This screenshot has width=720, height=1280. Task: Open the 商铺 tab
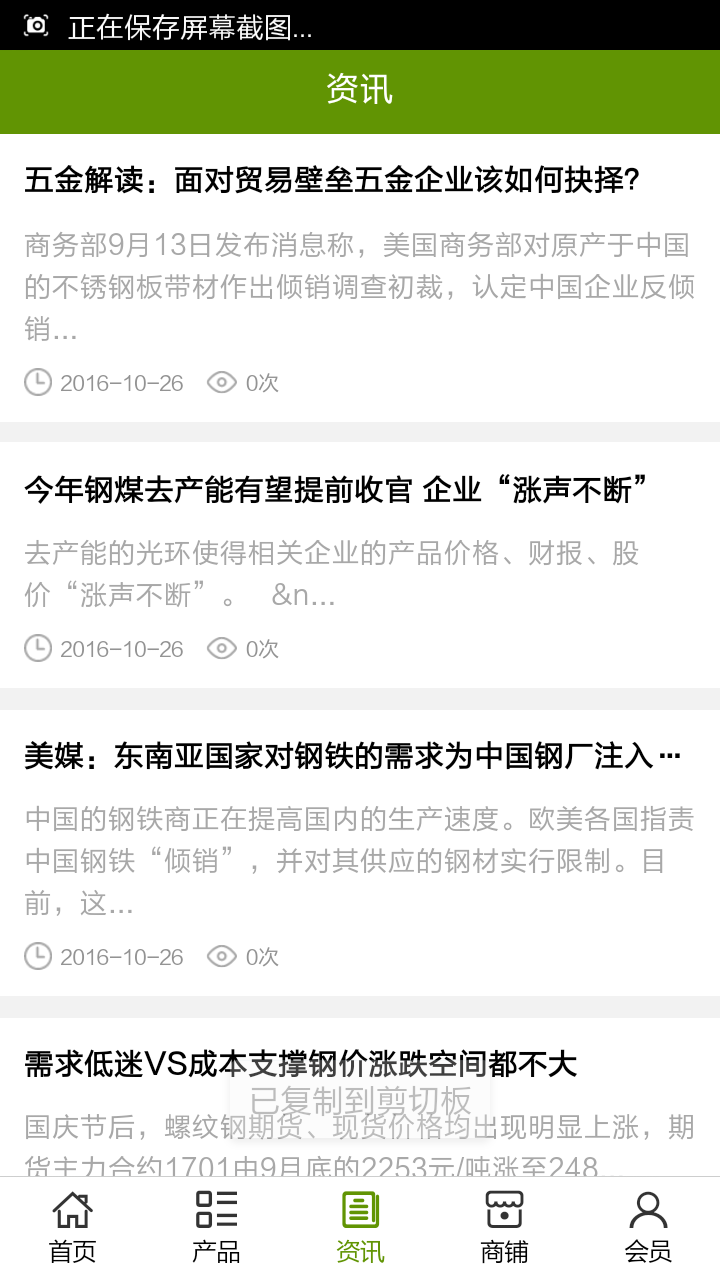(x=504, y=1228)
